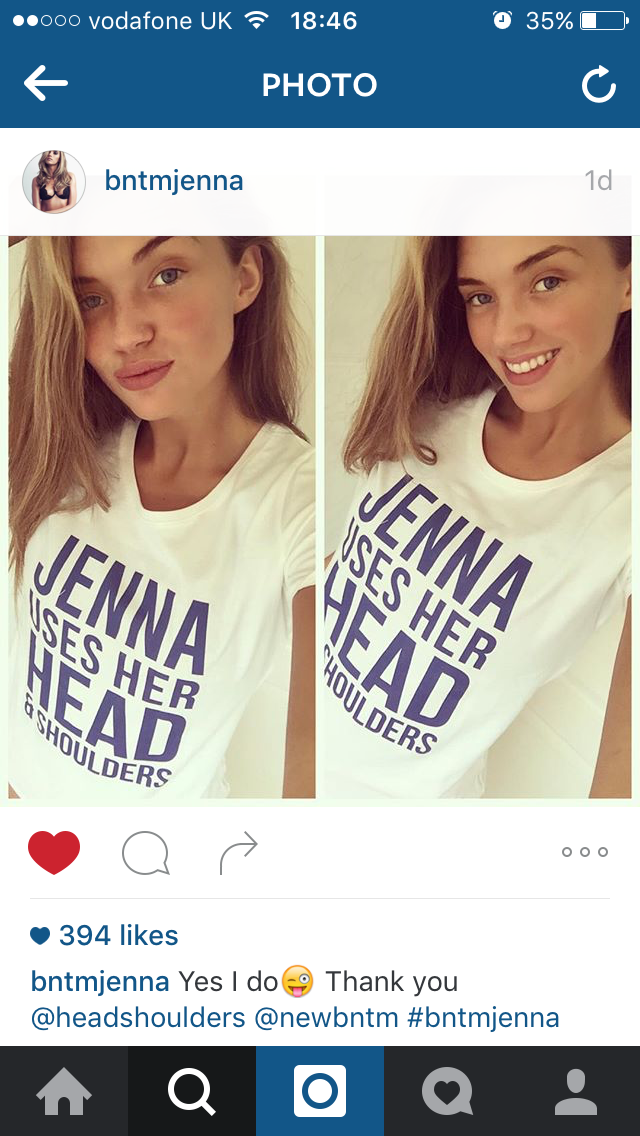This screenshot has height=1136, width=640.
Task: Unlike the post via the red heart
Action: 54,852
